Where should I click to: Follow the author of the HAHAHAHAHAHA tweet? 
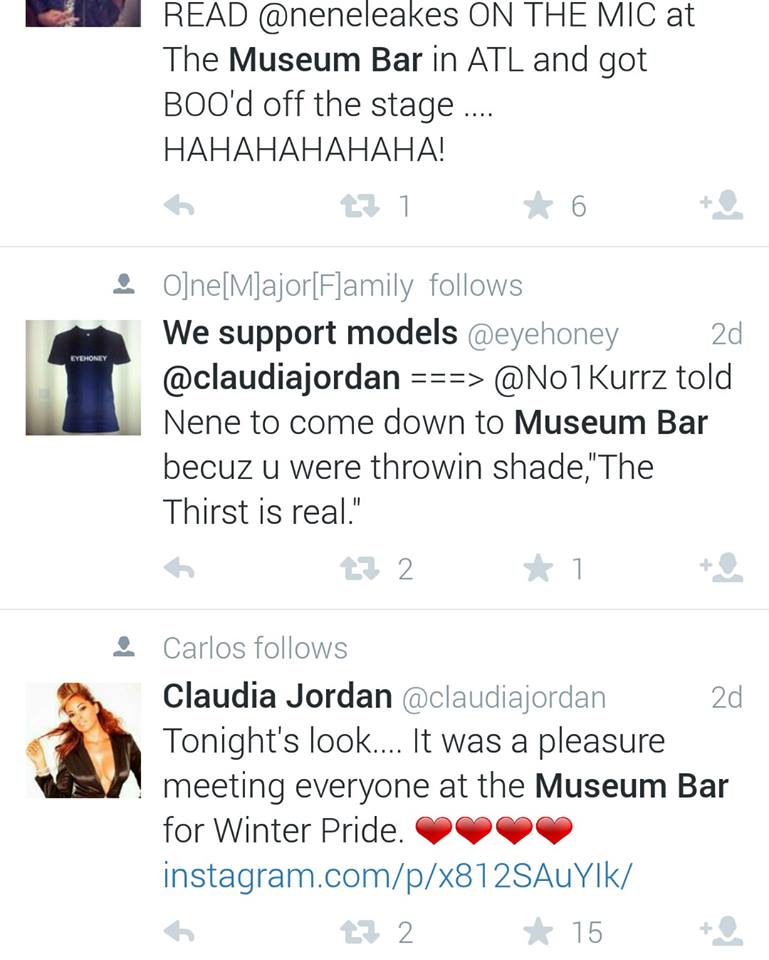pos(722,205)
